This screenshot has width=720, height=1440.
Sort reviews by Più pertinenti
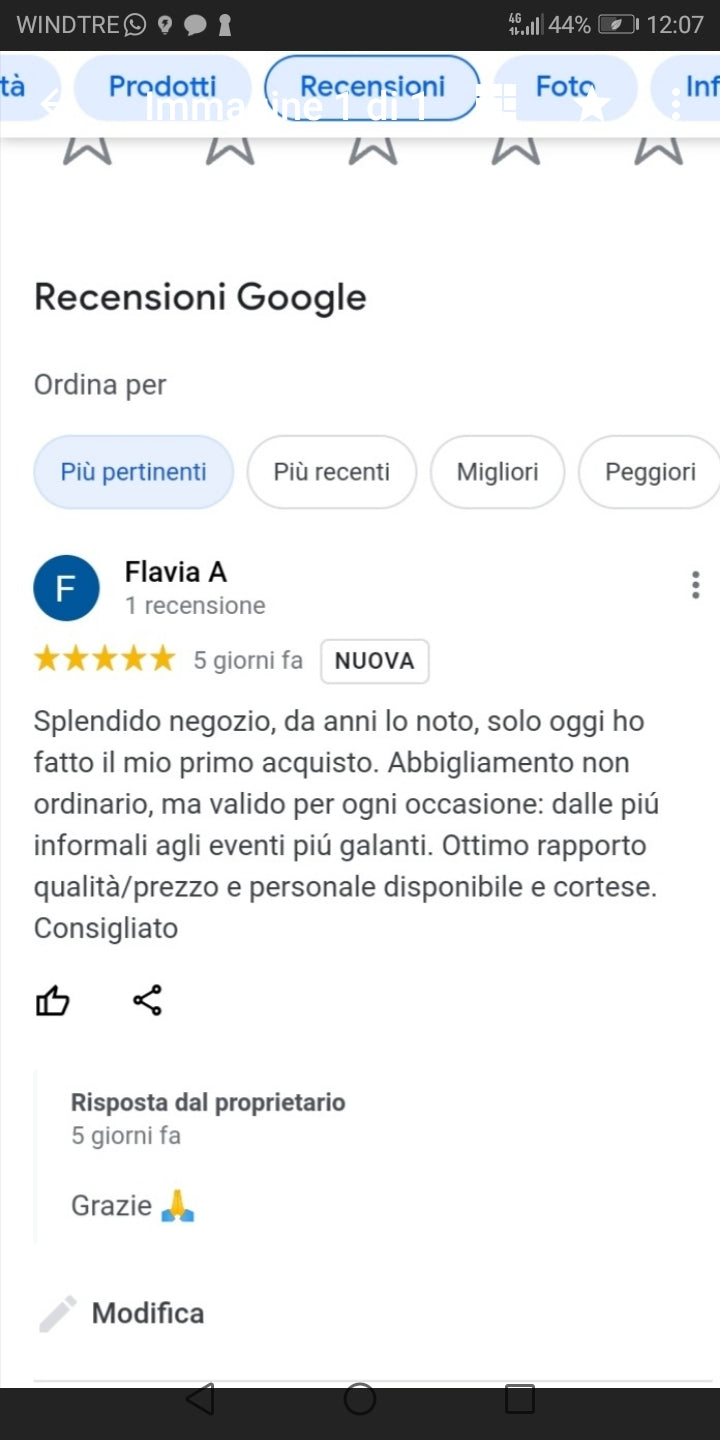(133, 472)
